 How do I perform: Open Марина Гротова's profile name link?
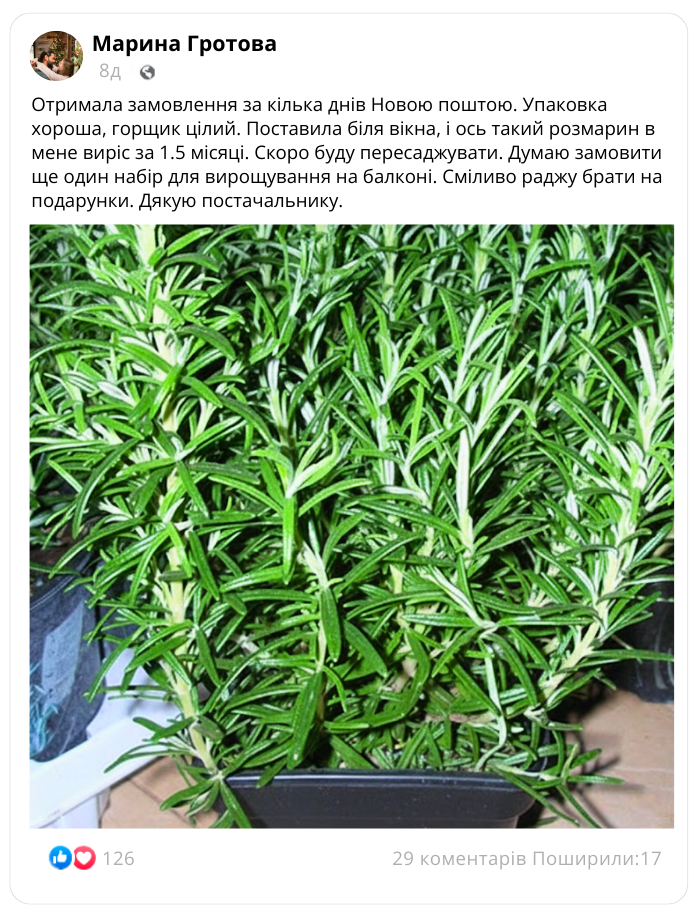point(184,44)
